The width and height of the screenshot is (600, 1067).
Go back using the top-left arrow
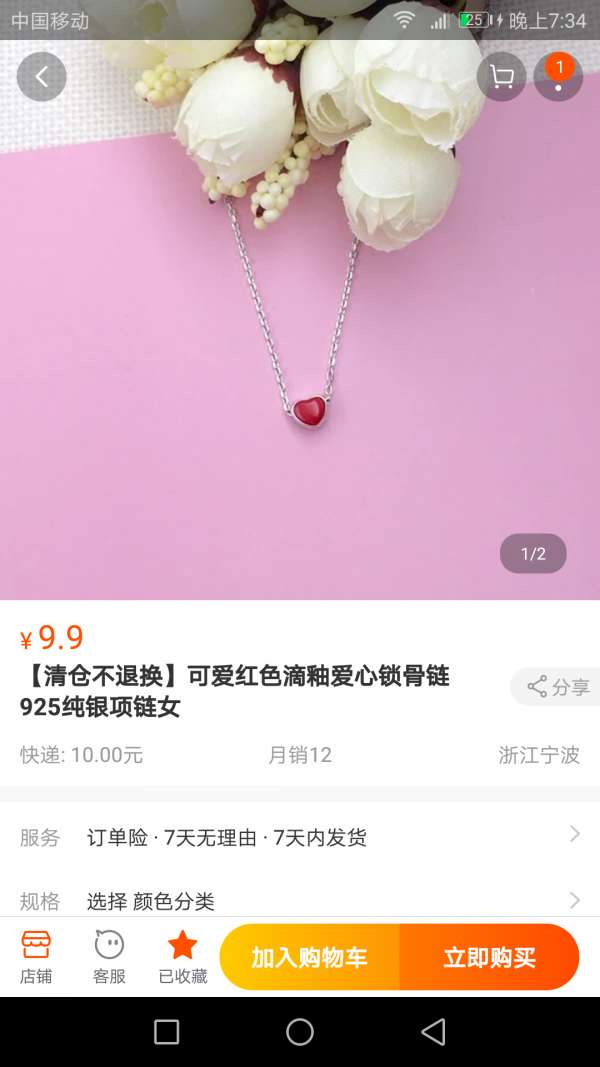tap(42, 77)
